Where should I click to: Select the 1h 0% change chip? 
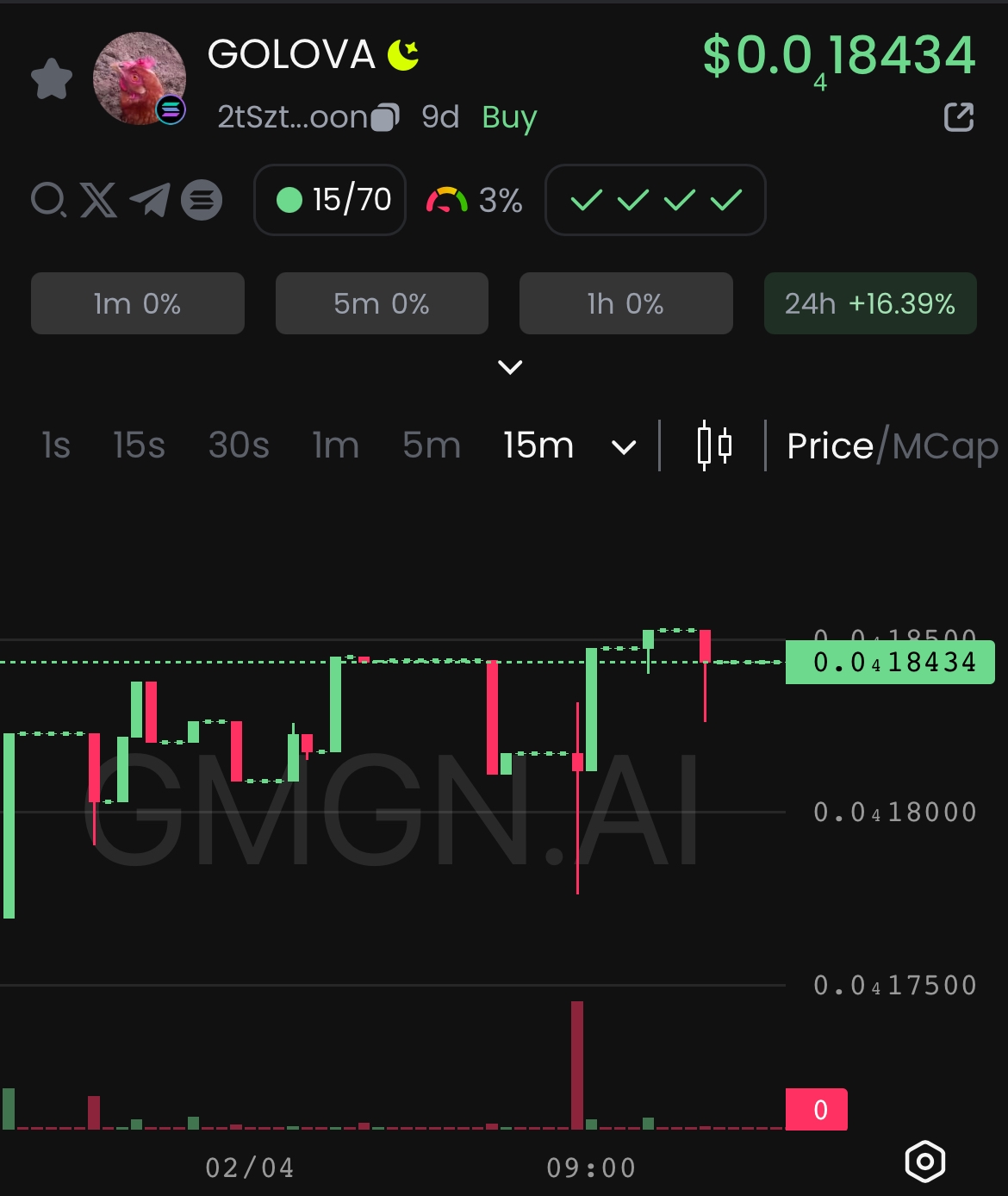click(625, 303)
